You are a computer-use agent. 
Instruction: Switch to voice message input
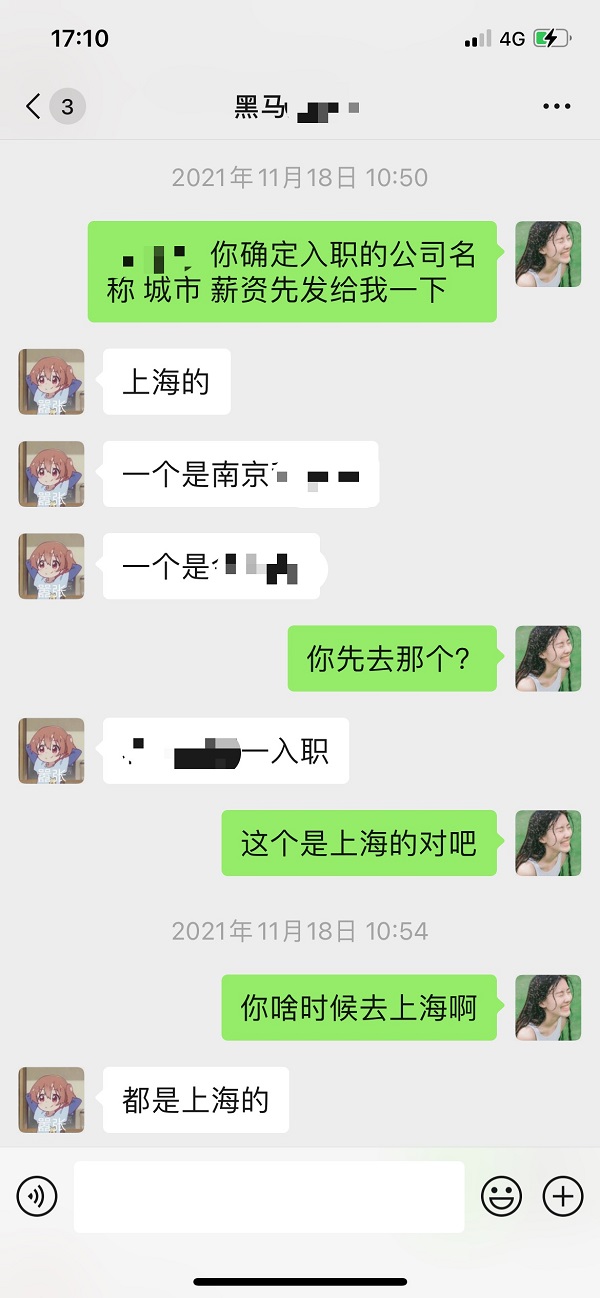click(37, 1195)
